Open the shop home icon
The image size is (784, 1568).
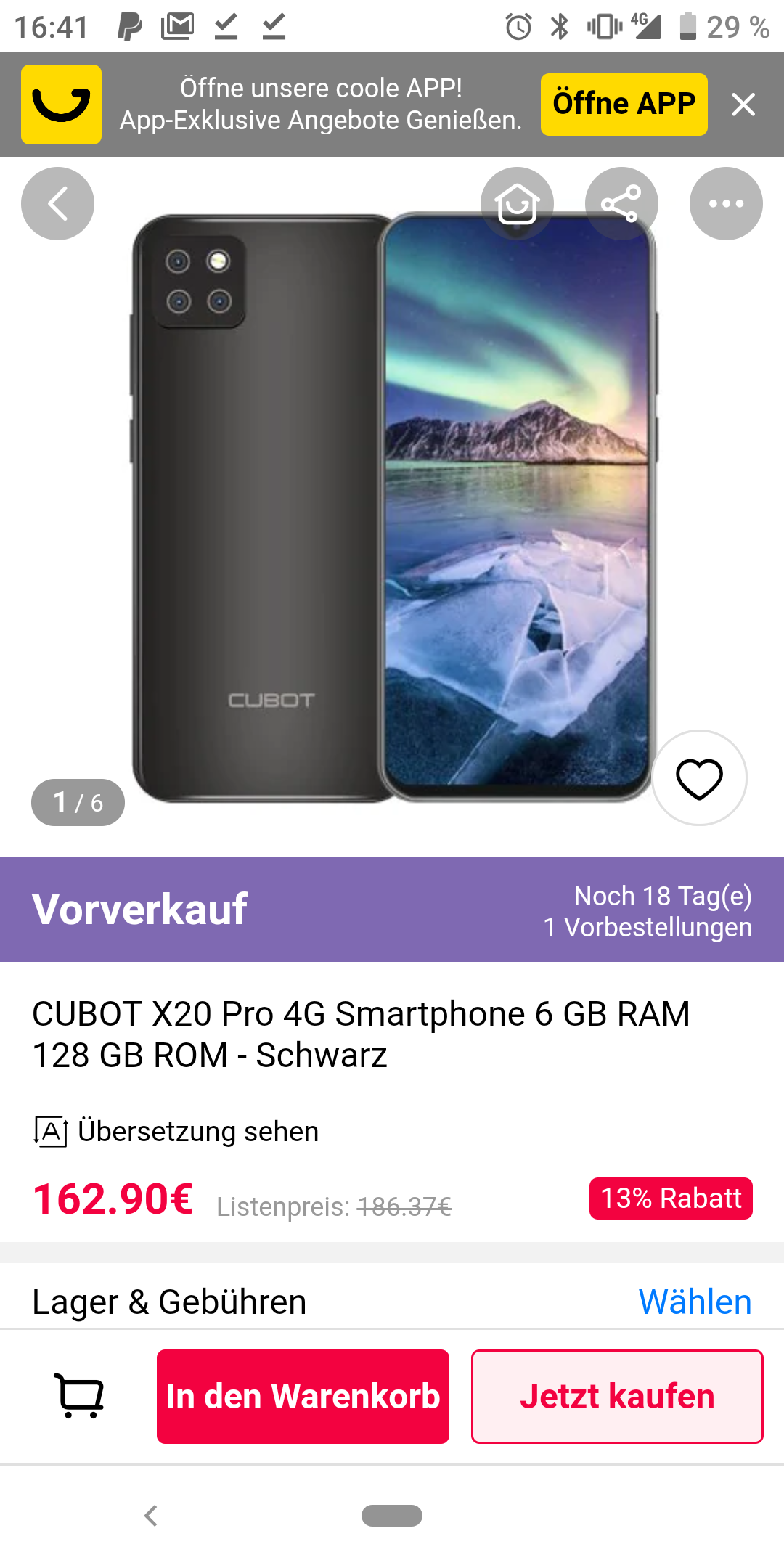click(517, 204)
